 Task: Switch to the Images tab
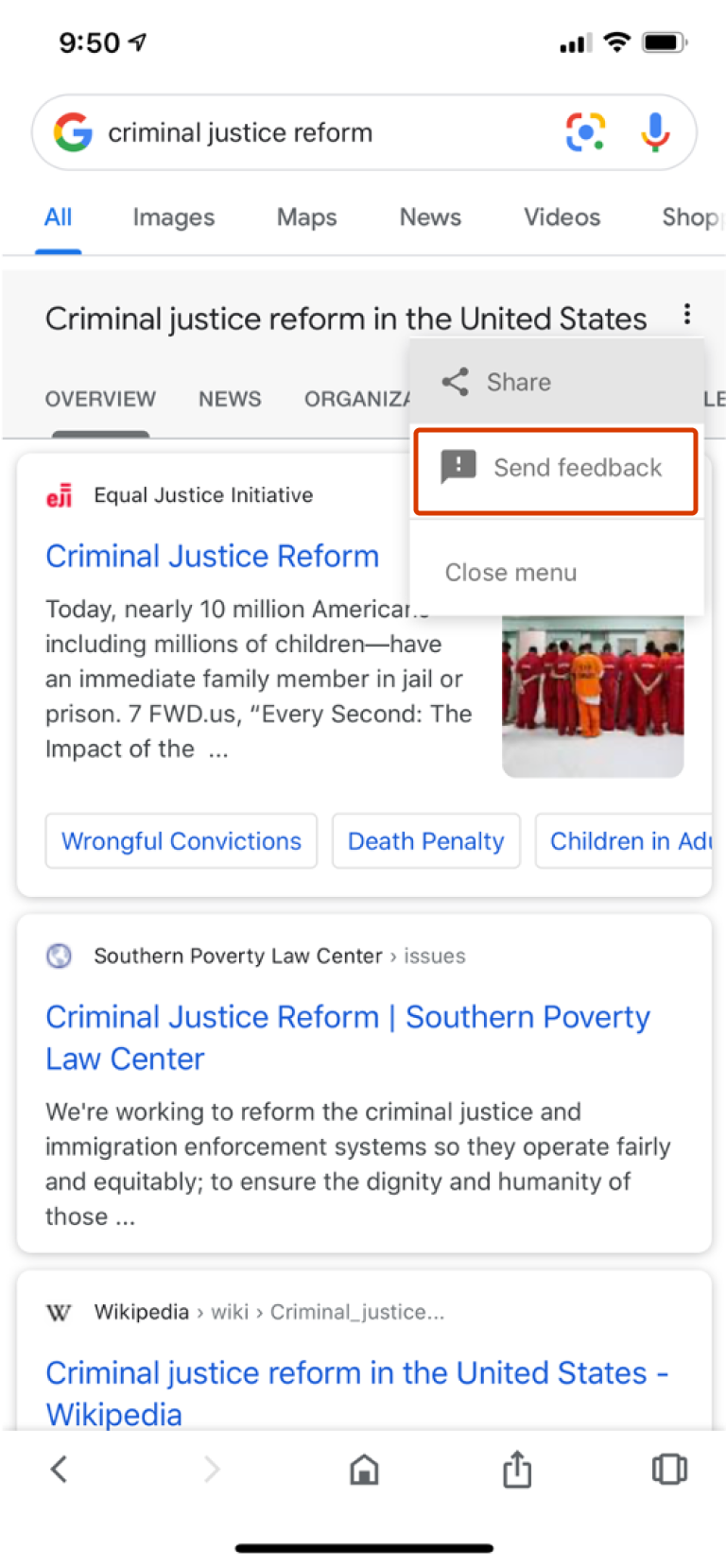tap(173, 217)
